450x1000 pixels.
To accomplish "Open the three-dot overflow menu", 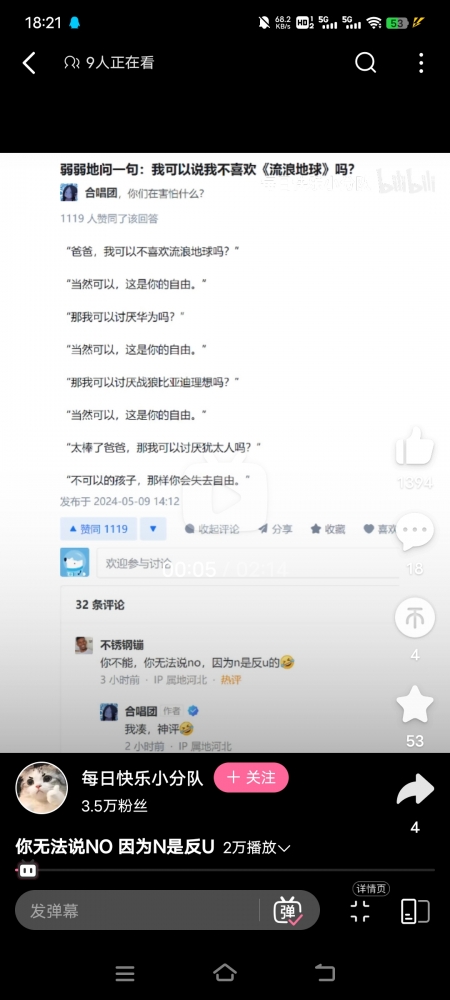I will [421, 62].
